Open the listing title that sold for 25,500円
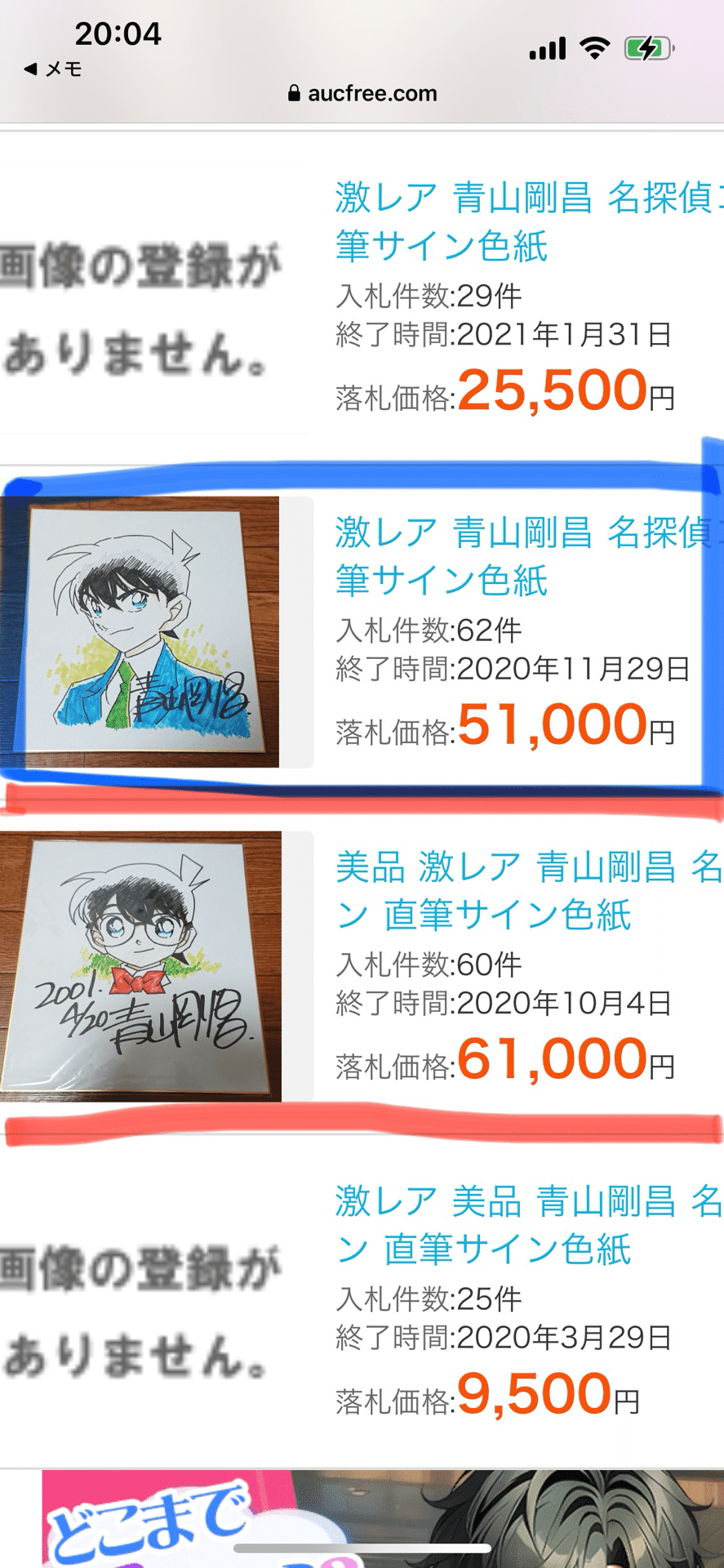 point(522,221)
